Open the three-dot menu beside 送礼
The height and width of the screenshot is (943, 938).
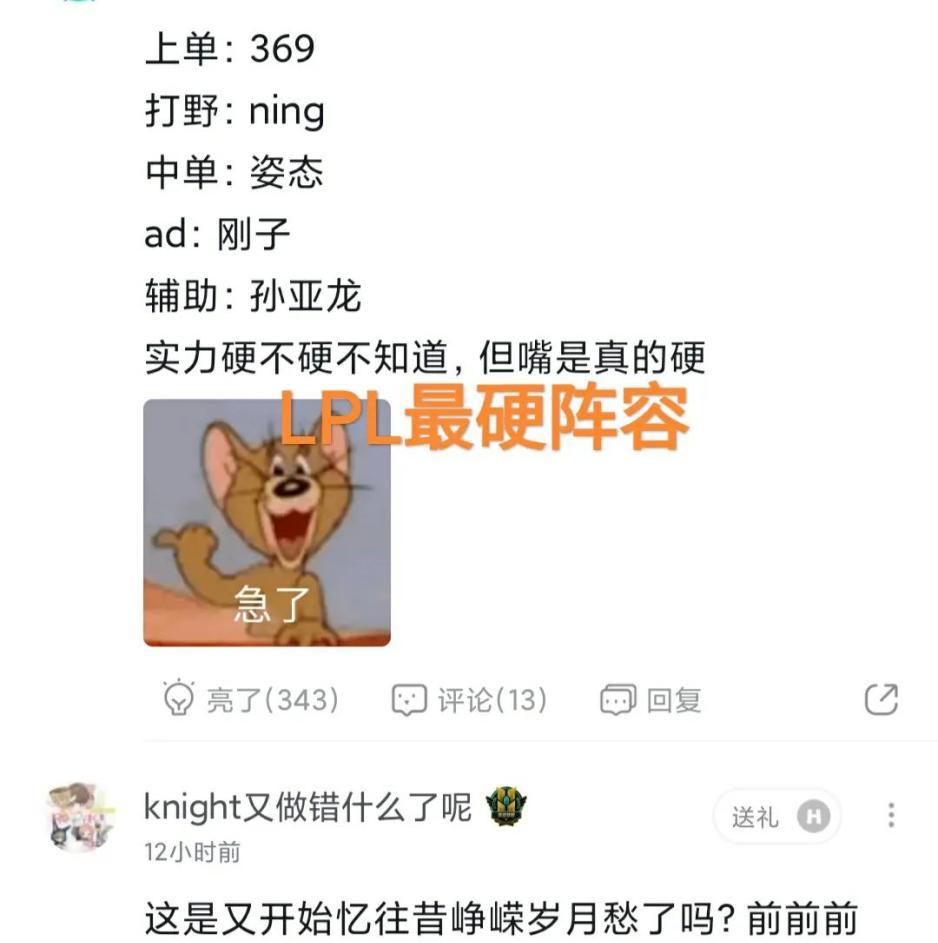(890, 815)
